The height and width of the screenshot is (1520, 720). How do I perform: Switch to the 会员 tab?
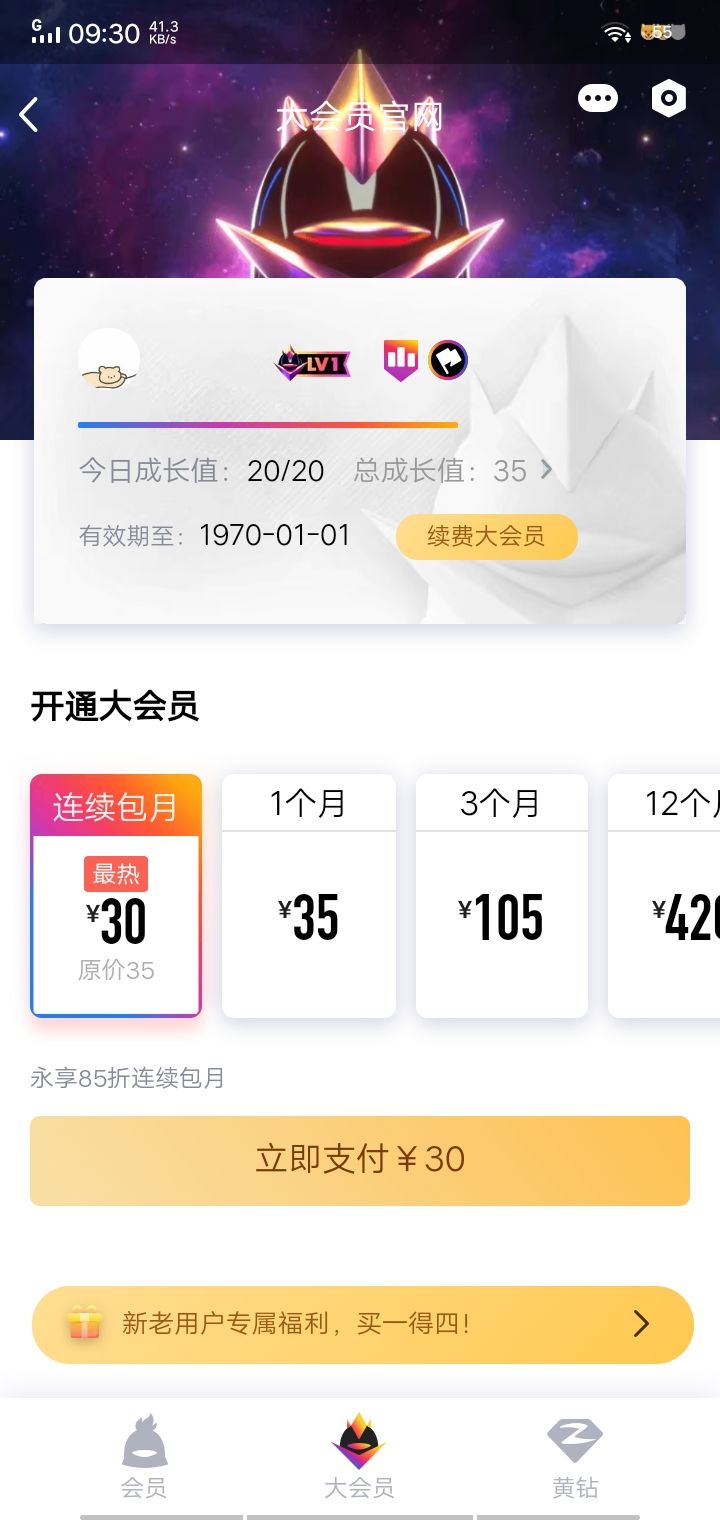(144, 1456)
